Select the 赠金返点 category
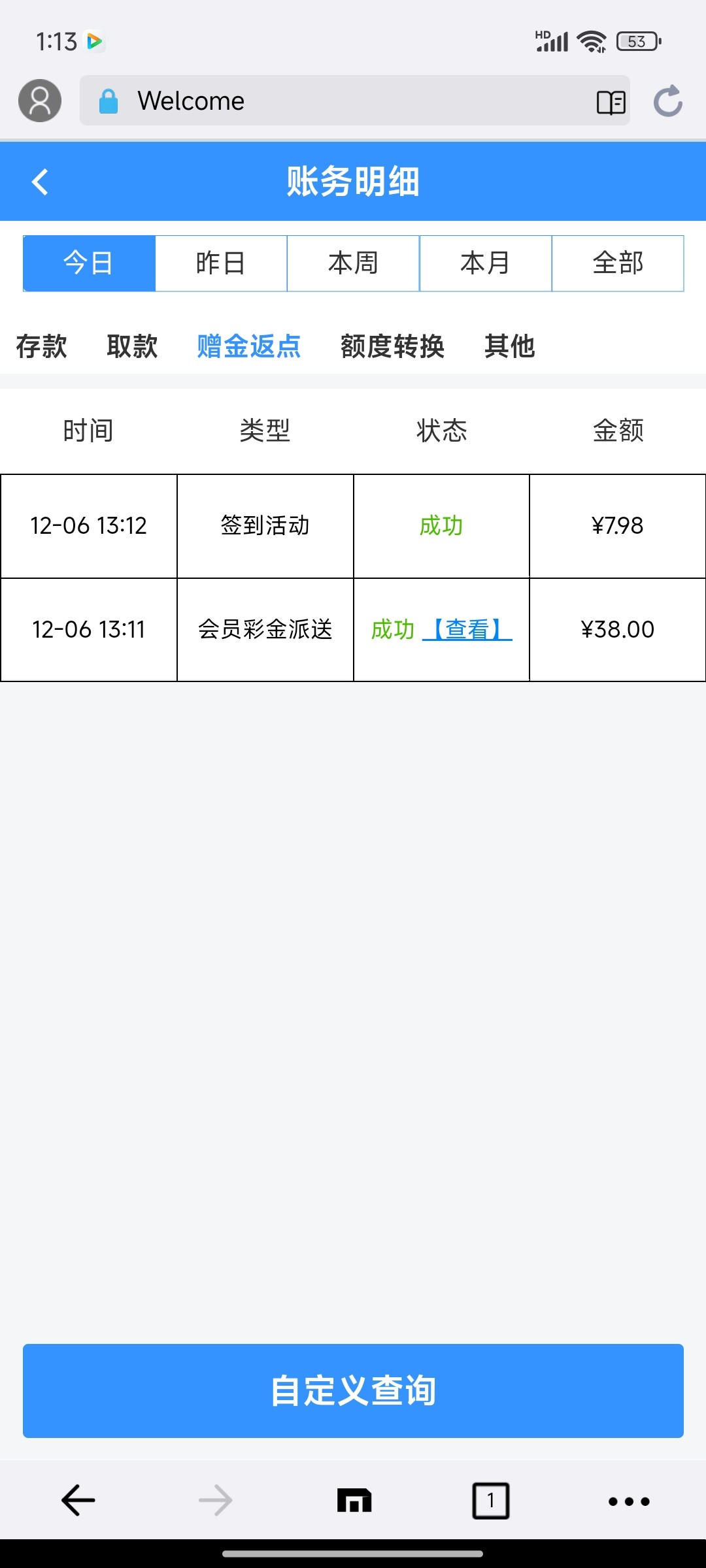The image size is (706, 1568). 249,346
